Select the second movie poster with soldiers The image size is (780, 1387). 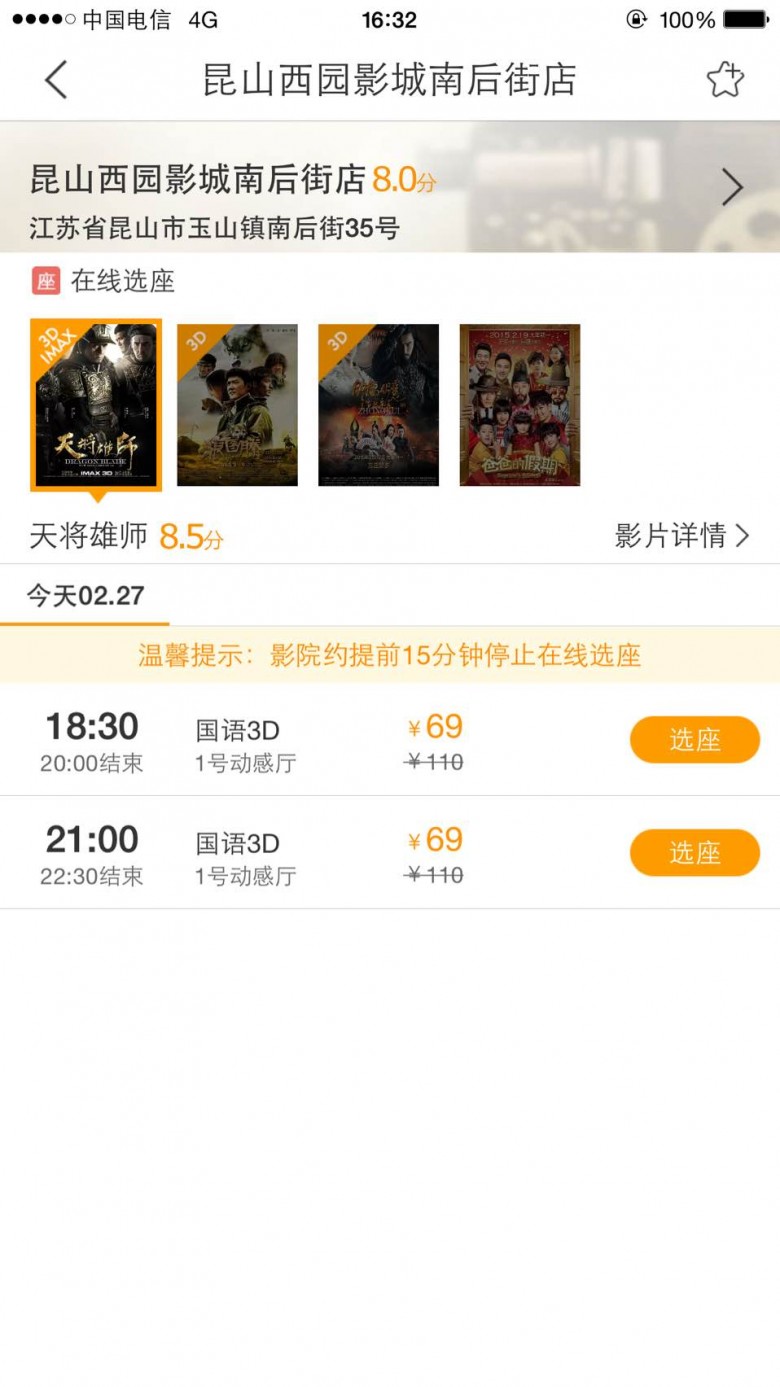237,405
